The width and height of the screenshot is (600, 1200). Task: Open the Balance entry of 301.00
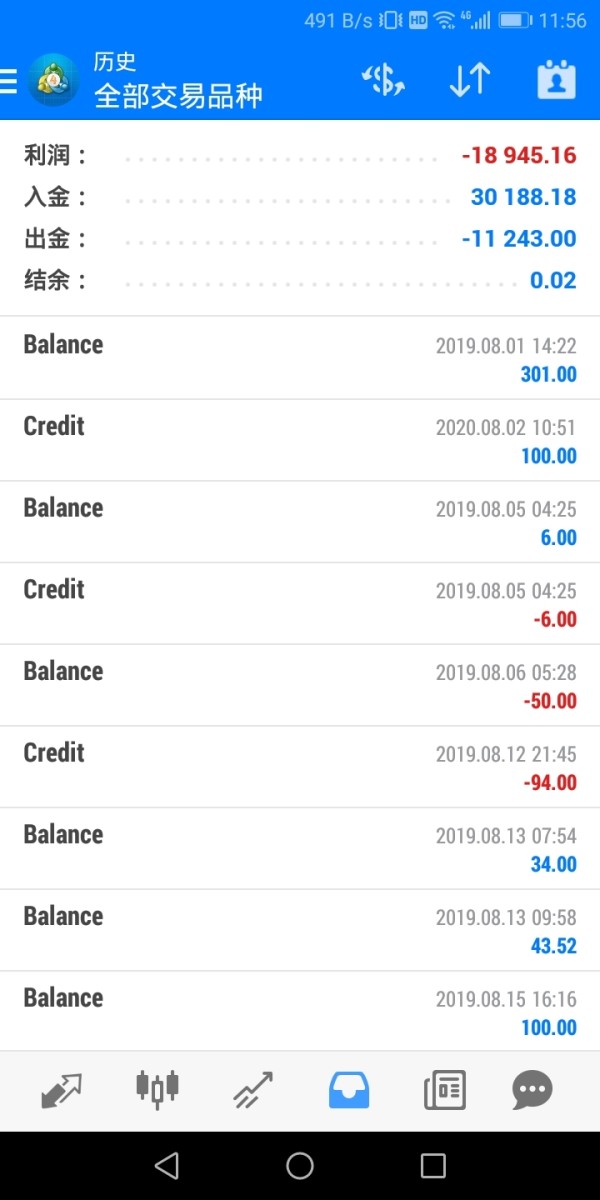300,359
